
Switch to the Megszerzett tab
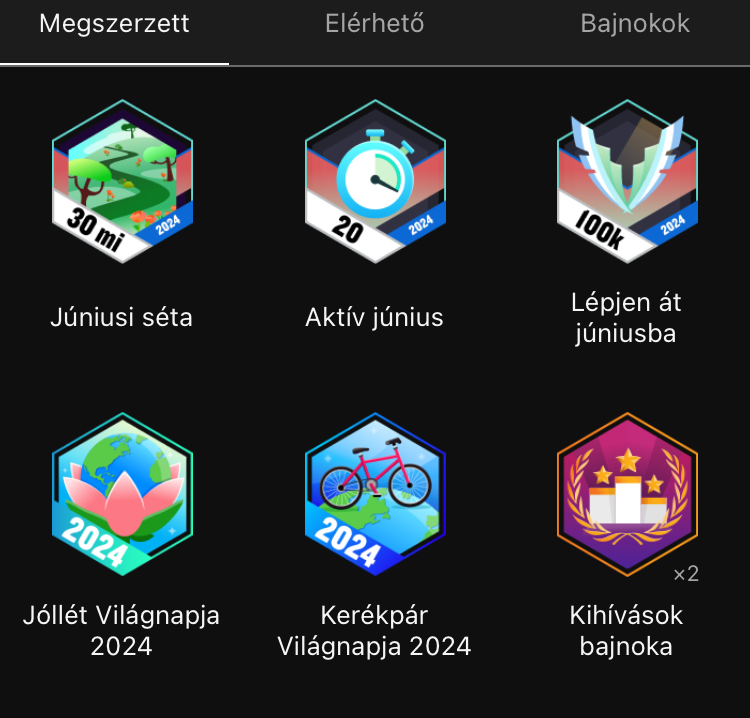(x=114, y=25)
